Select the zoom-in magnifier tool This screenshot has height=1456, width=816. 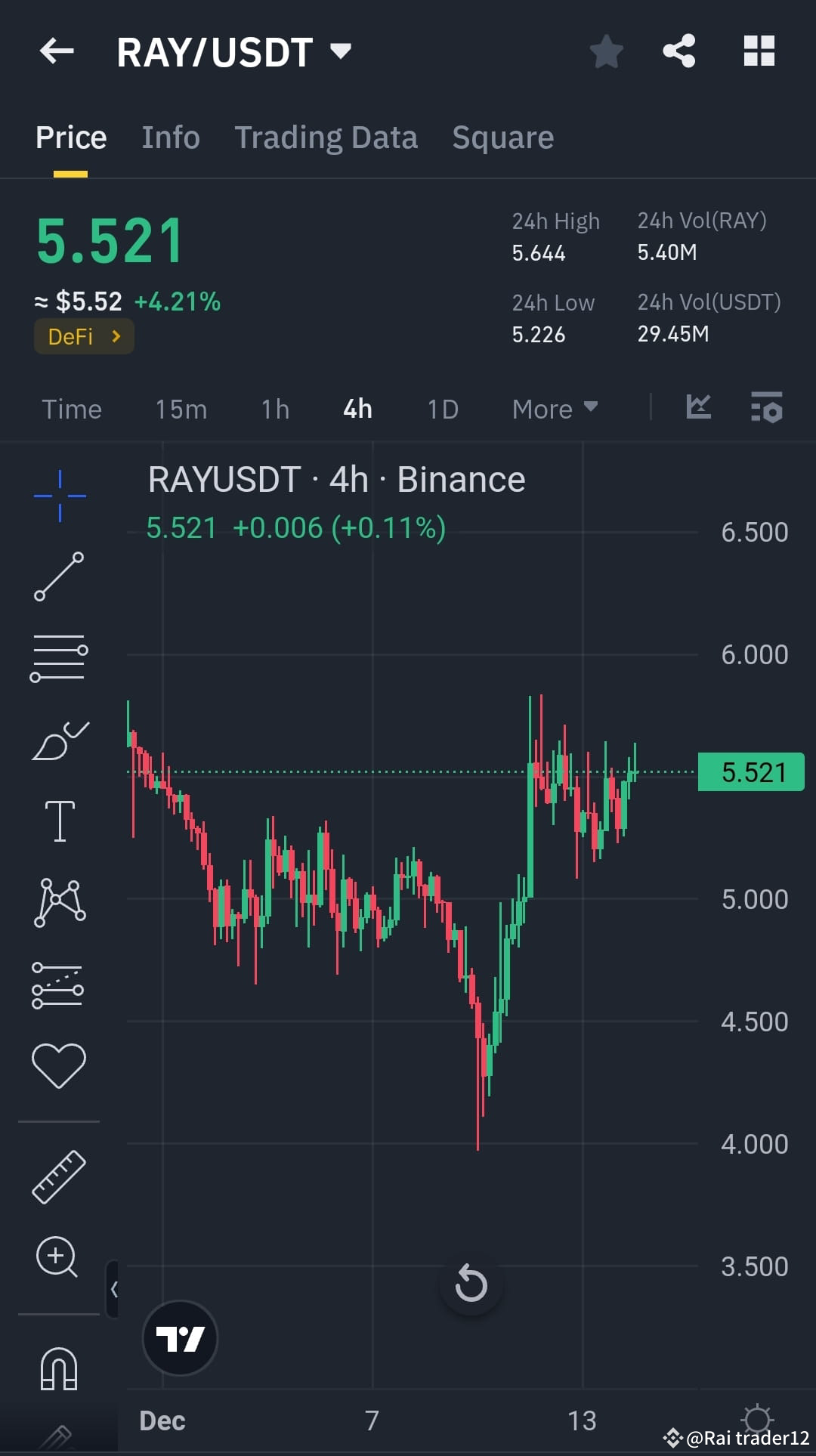[x=57, y=1254]
